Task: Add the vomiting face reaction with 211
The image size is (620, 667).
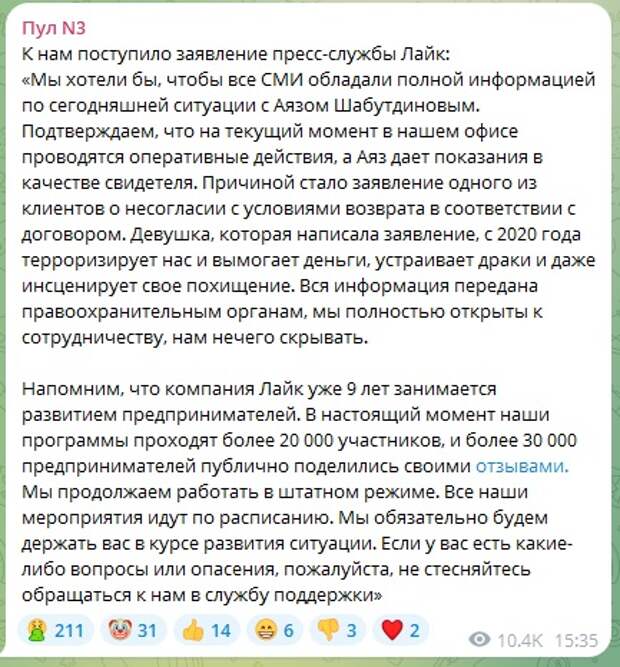Action: coord(57,630)
